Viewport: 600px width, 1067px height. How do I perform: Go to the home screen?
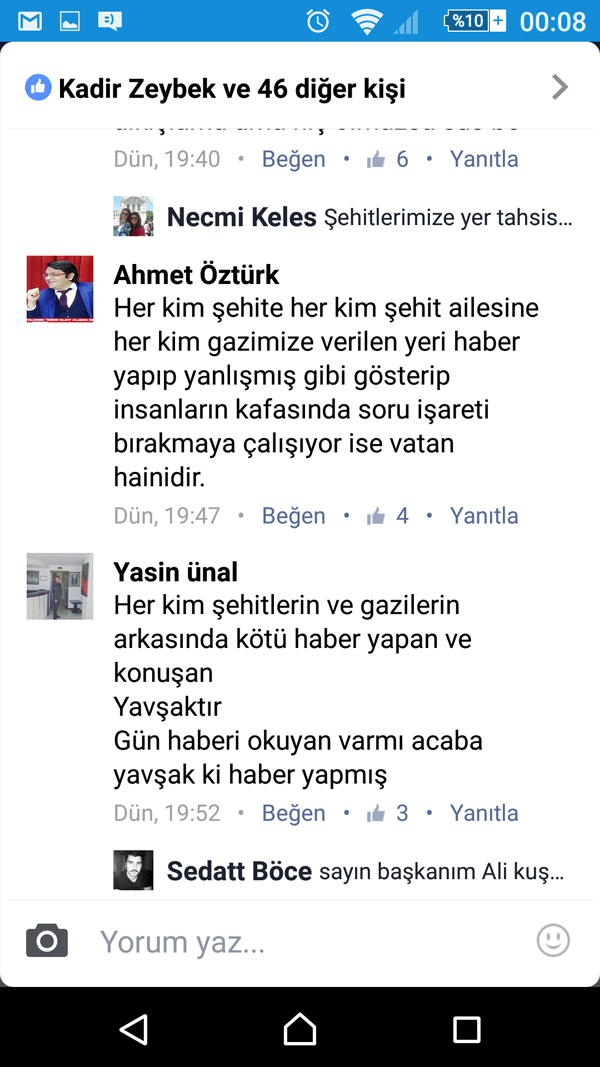click(x=300, y=1029)
